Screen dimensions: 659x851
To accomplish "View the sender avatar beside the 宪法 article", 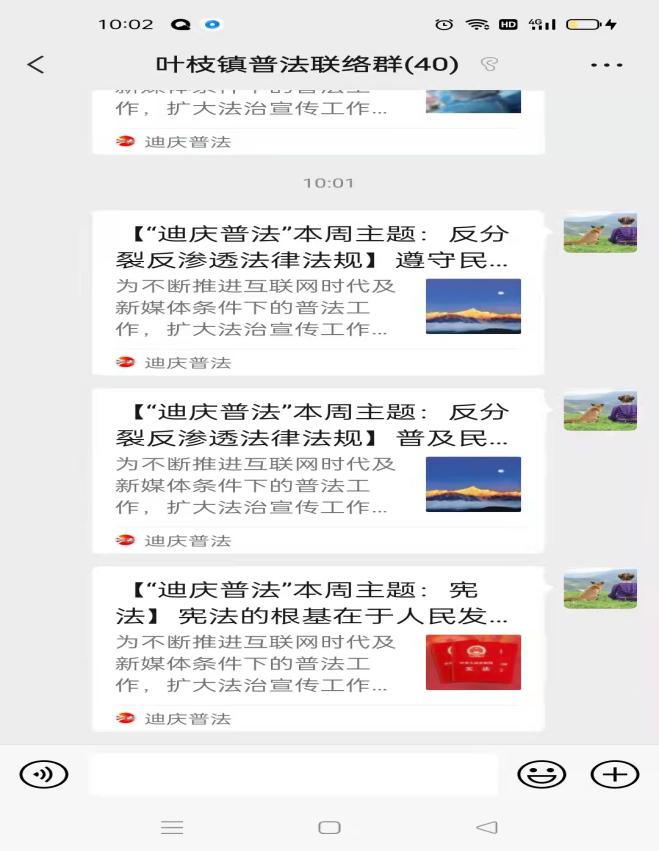I will coord(600,589).
